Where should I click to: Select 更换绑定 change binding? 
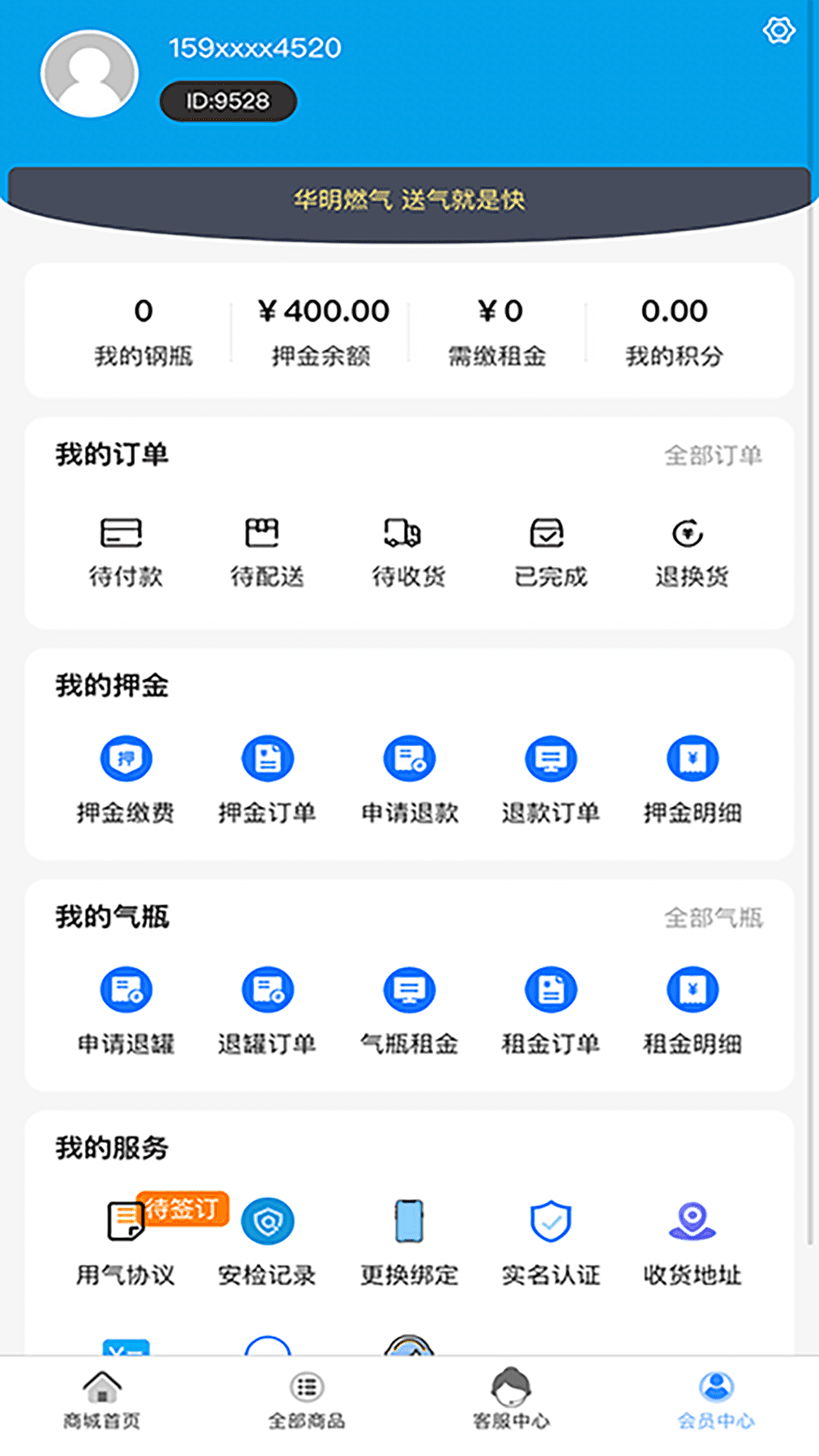pos(409,1236)
